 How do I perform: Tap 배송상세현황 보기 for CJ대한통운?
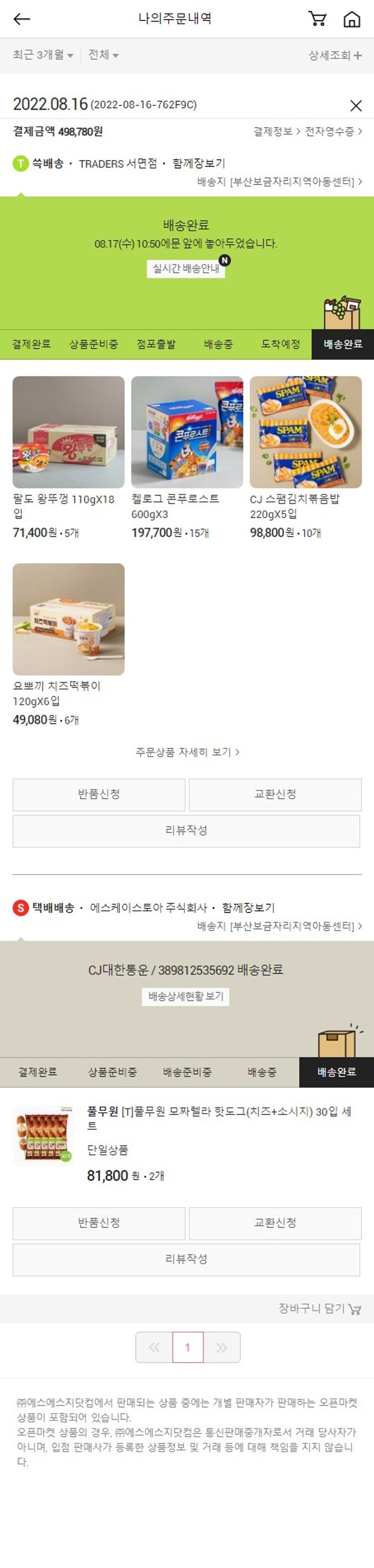pyautogui.click(x=186, y=997)
